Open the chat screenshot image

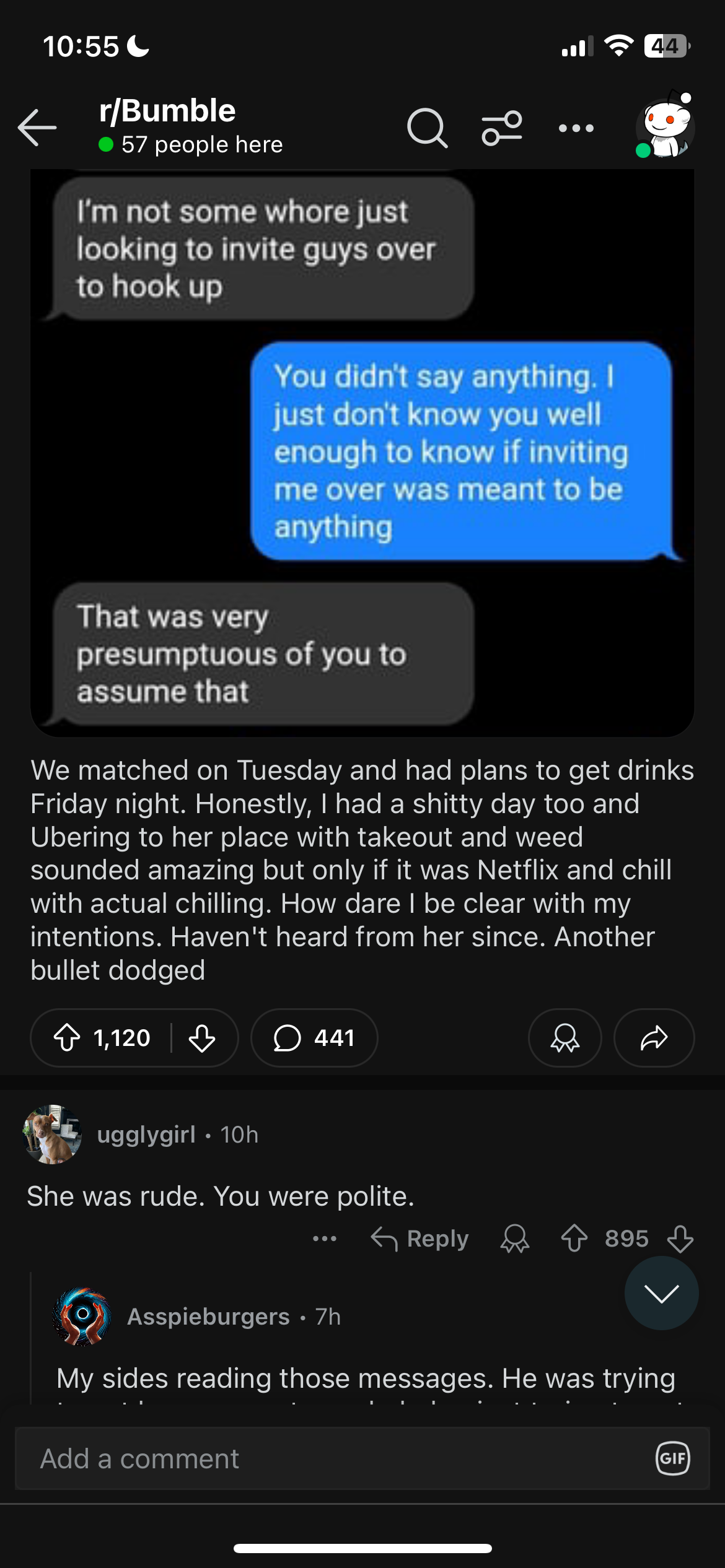pos(362,452)
